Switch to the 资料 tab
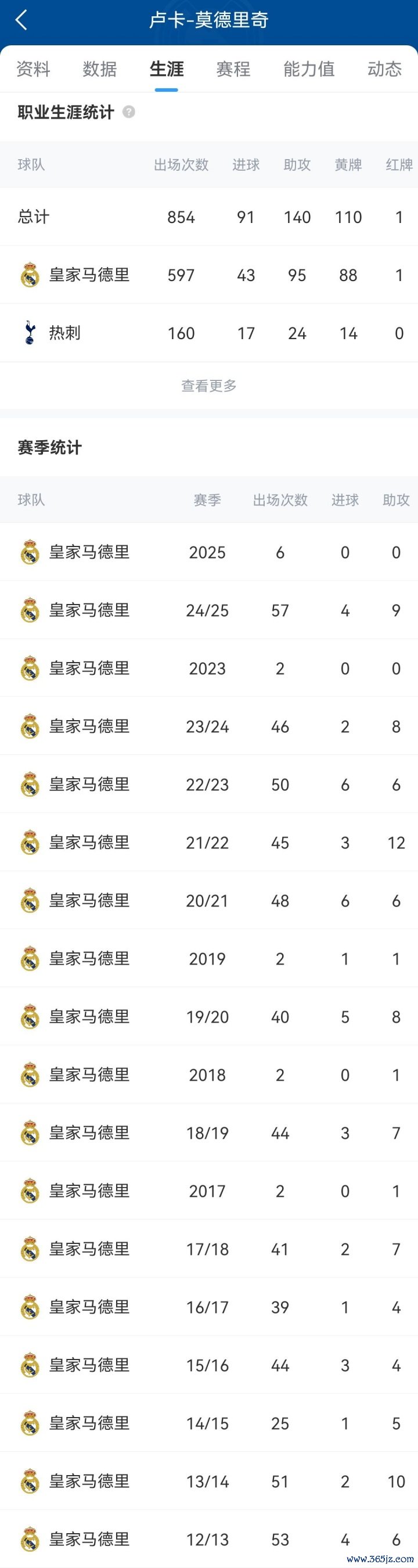Viewport: 418px width, 1568px height. (33, 69)
